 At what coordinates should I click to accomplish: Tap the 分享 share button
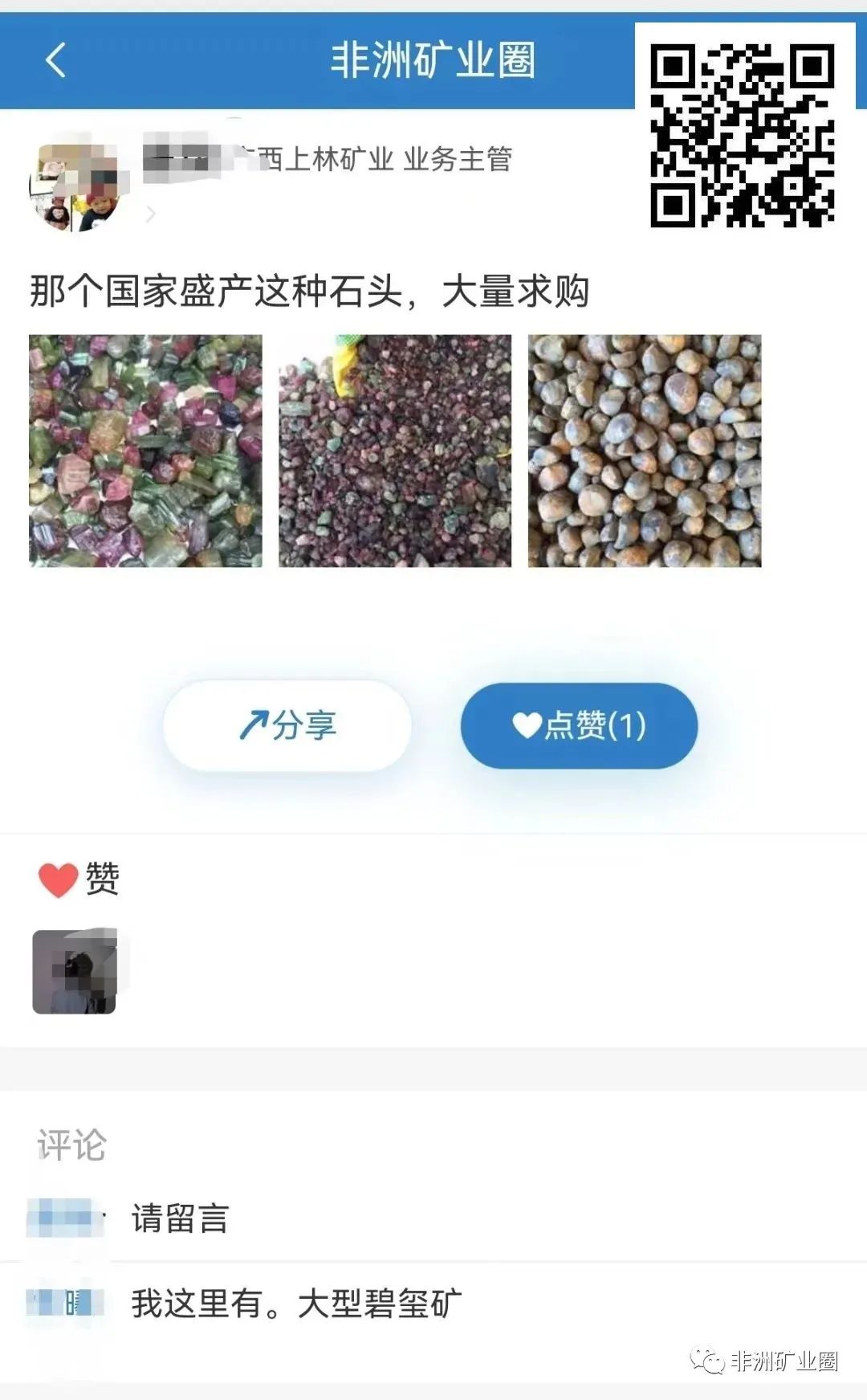[287, 725]
